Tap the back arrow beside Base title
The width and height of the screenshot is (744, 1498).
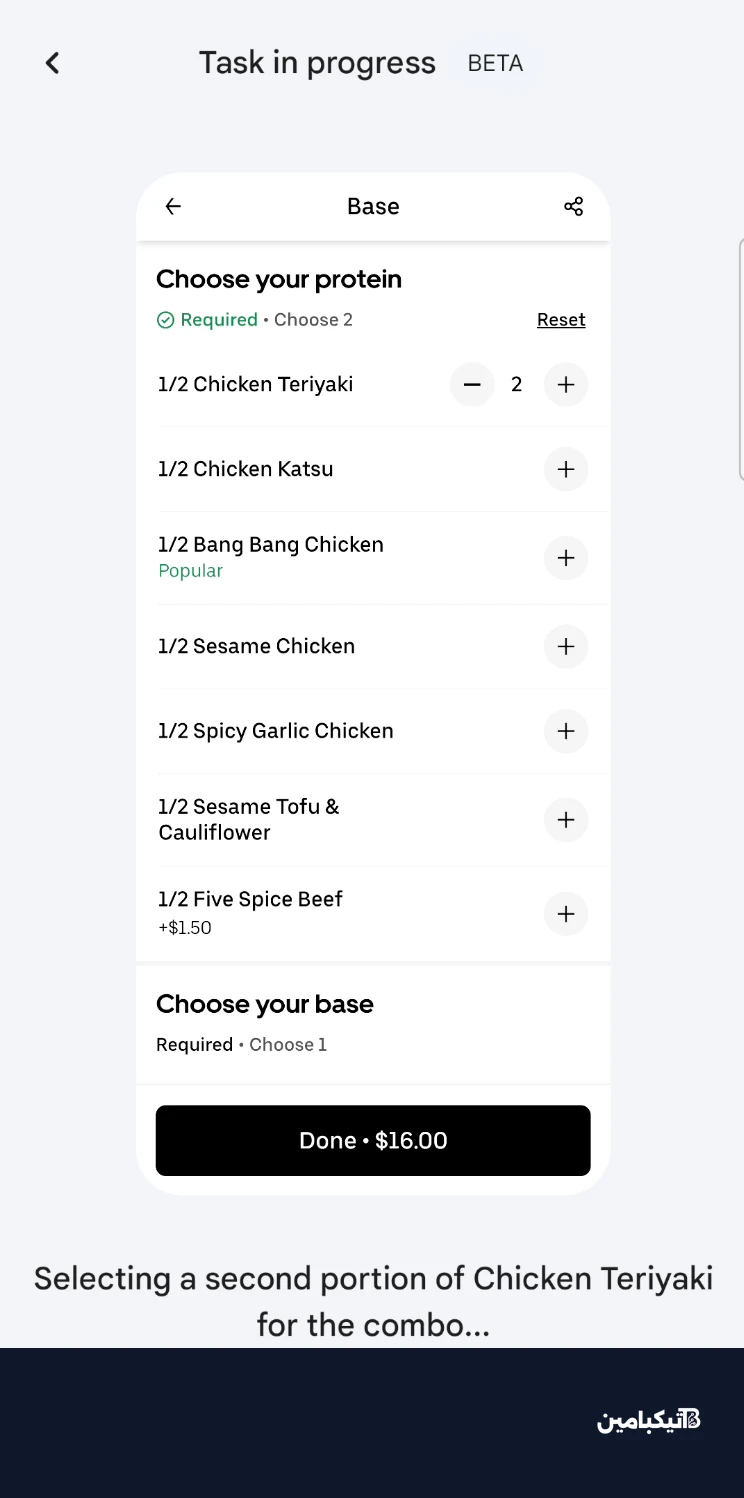pyautogui.click(x=173, y=207)
